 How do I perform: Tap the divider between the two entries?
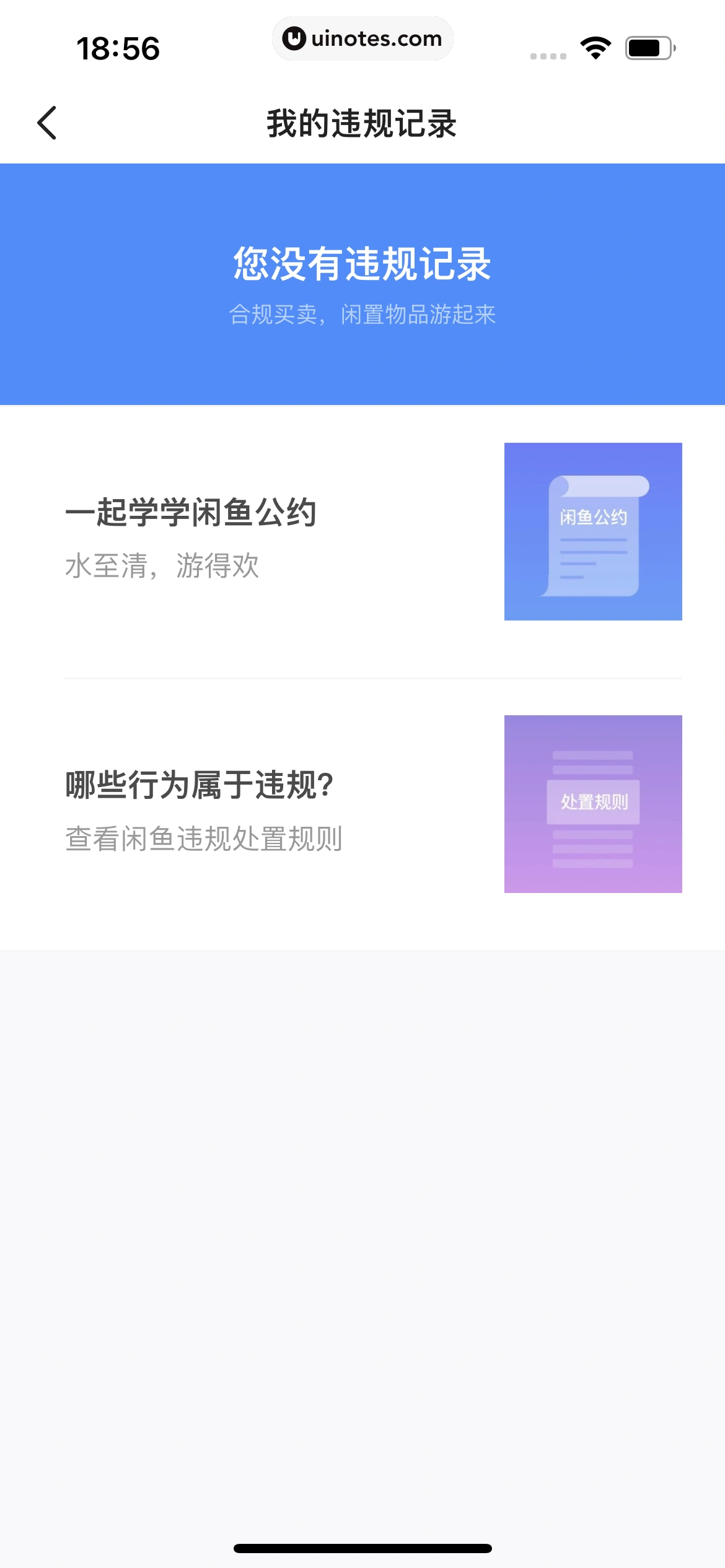[x=362, y=679]
